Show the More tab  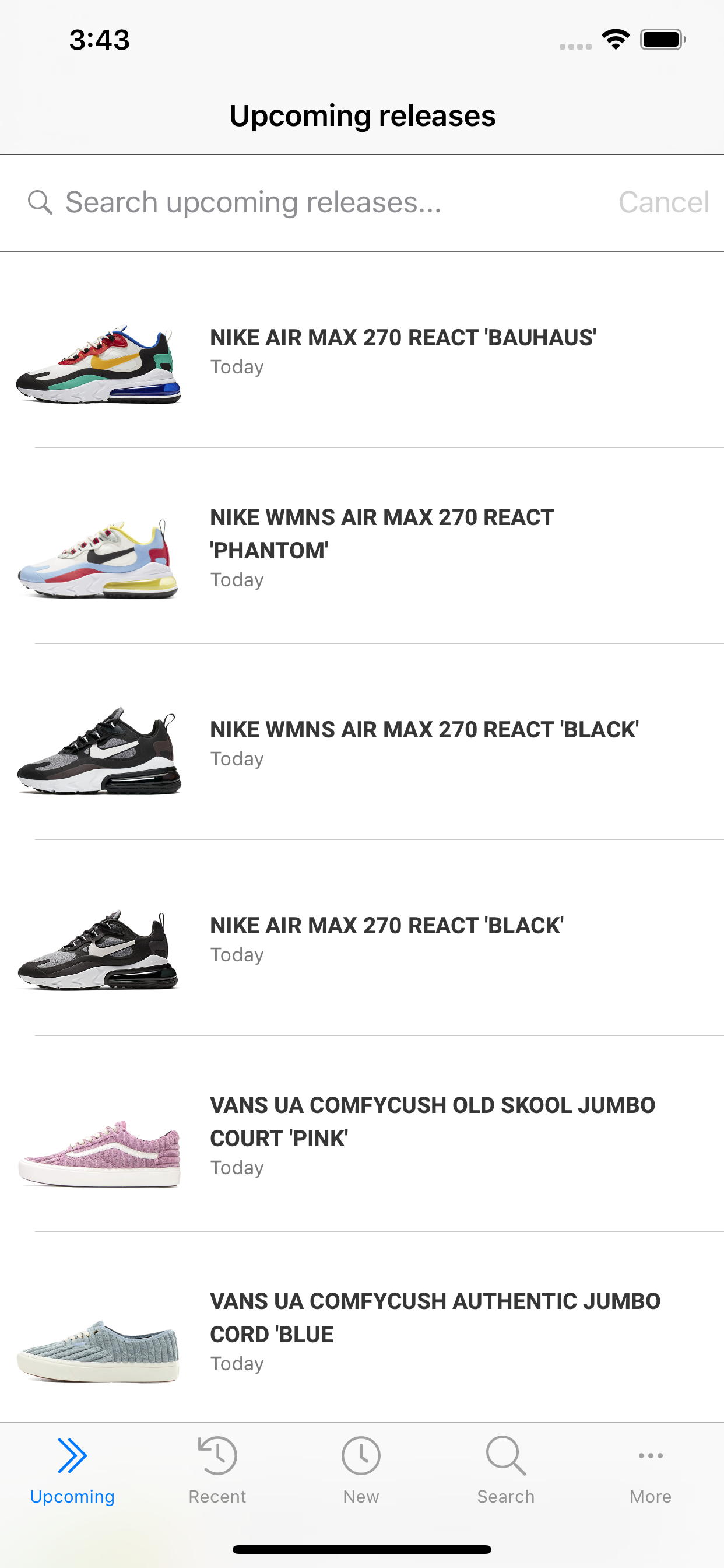[x=651, y=1469]
